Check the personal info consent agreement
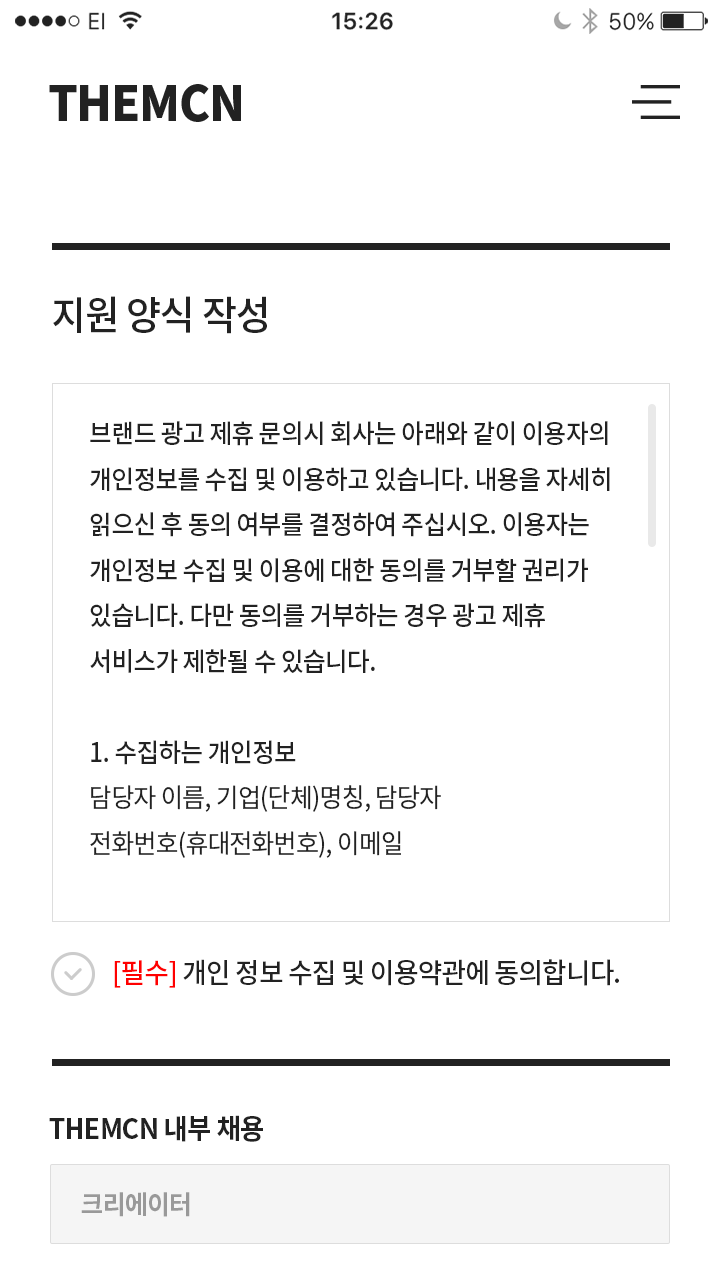 click(x=73, y=974)
